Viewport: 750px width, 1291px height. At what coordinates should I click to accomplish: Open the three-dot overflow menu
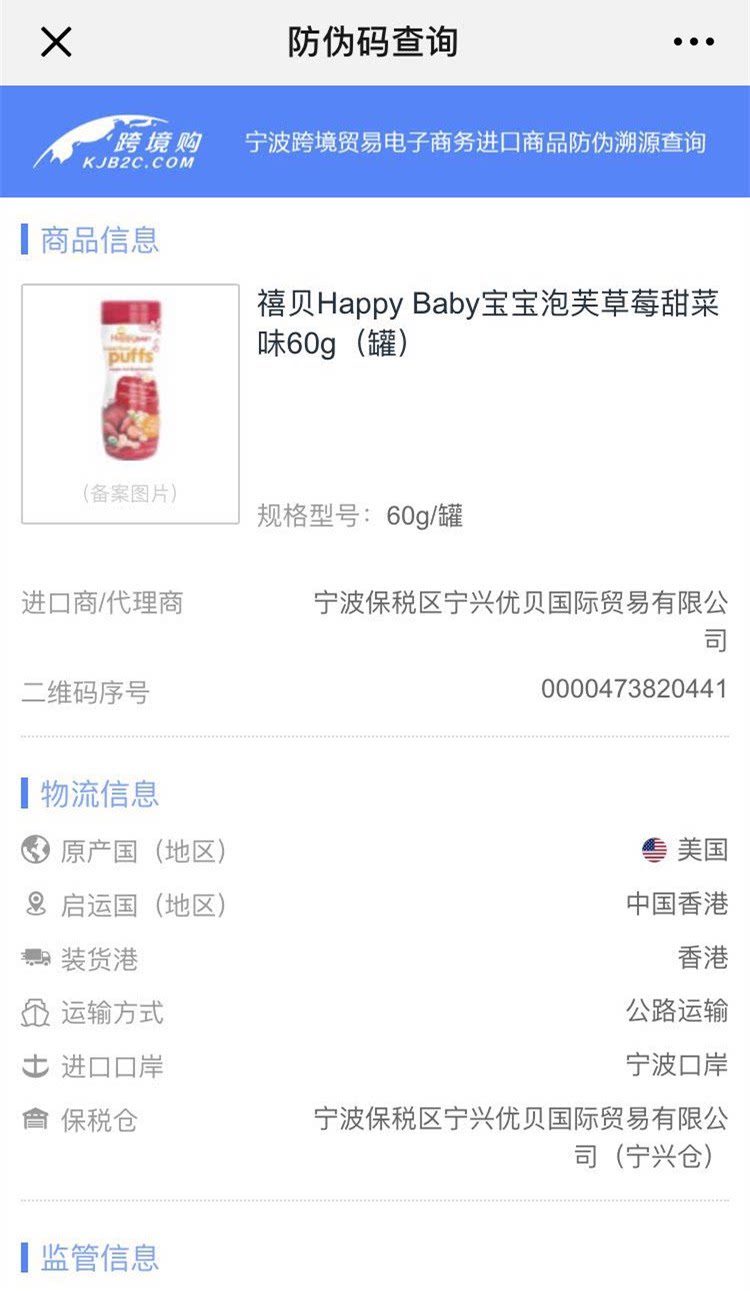point(693,42)
